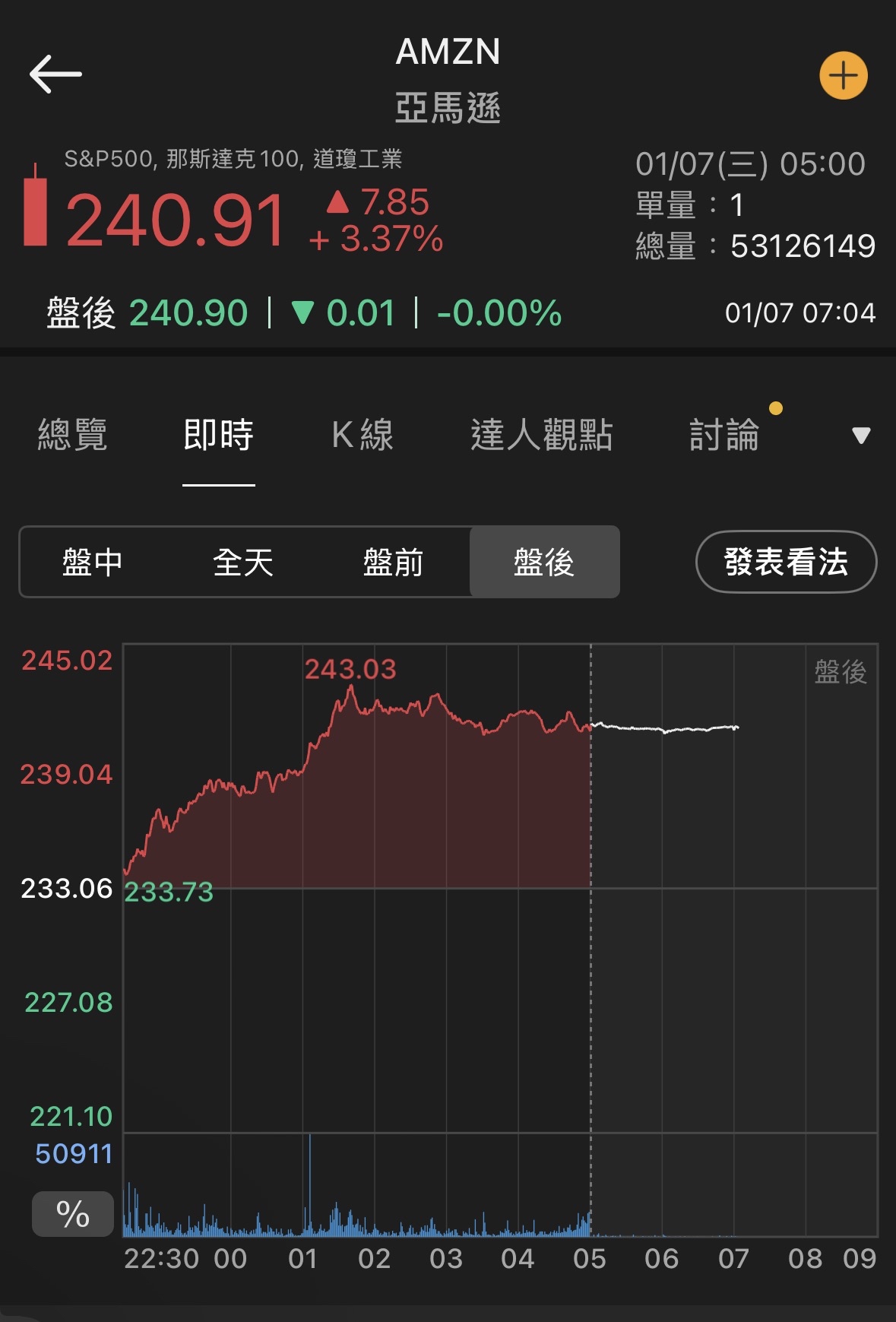Open the 討論 tab
The height and width of the screenshot is (1322, 896).
(724, 436)
